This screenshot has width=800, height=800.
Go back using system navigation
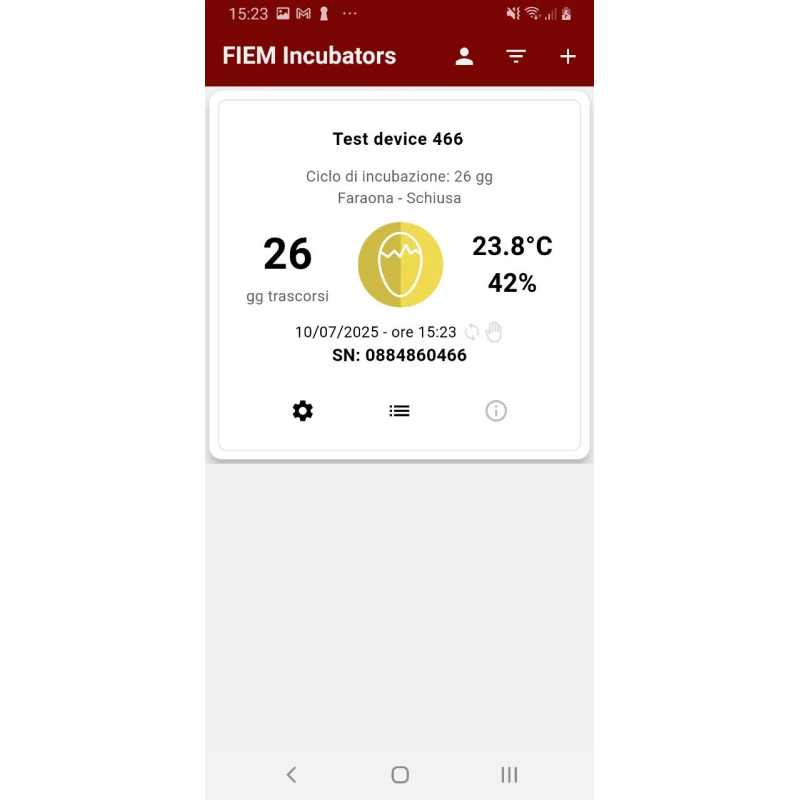[291, 774]
